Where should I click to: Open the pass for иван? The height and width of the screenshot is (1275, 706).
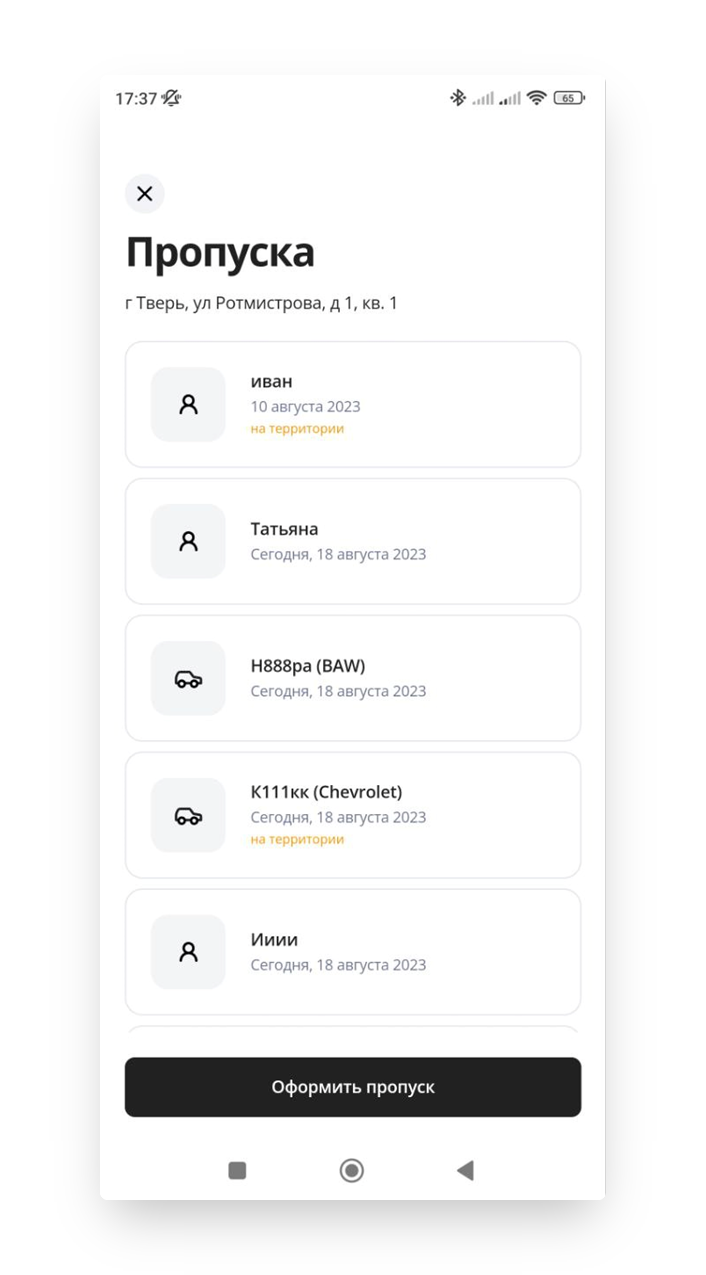click(x=353, y=404)
